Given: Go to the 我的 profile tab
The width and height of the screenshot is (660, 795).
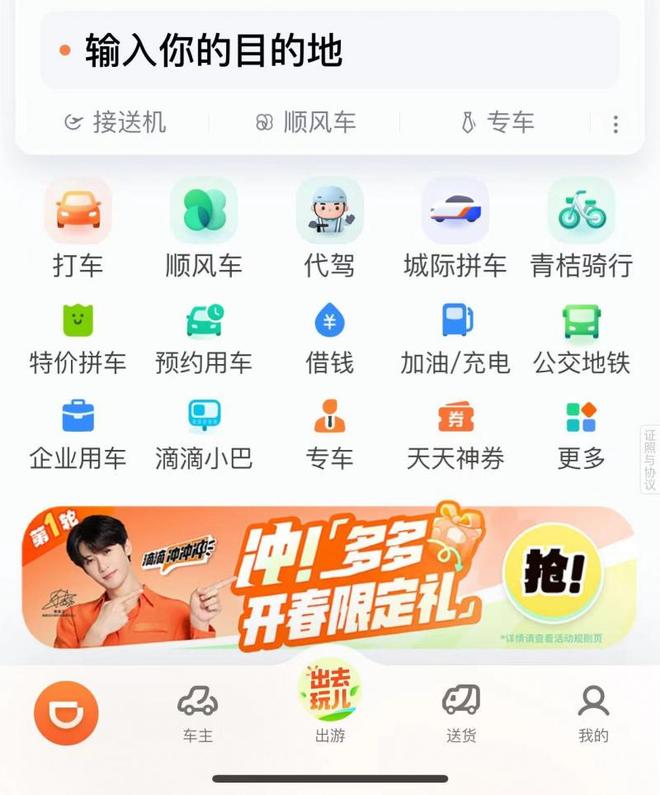Looking at the screenshot, I should point(593,713).
